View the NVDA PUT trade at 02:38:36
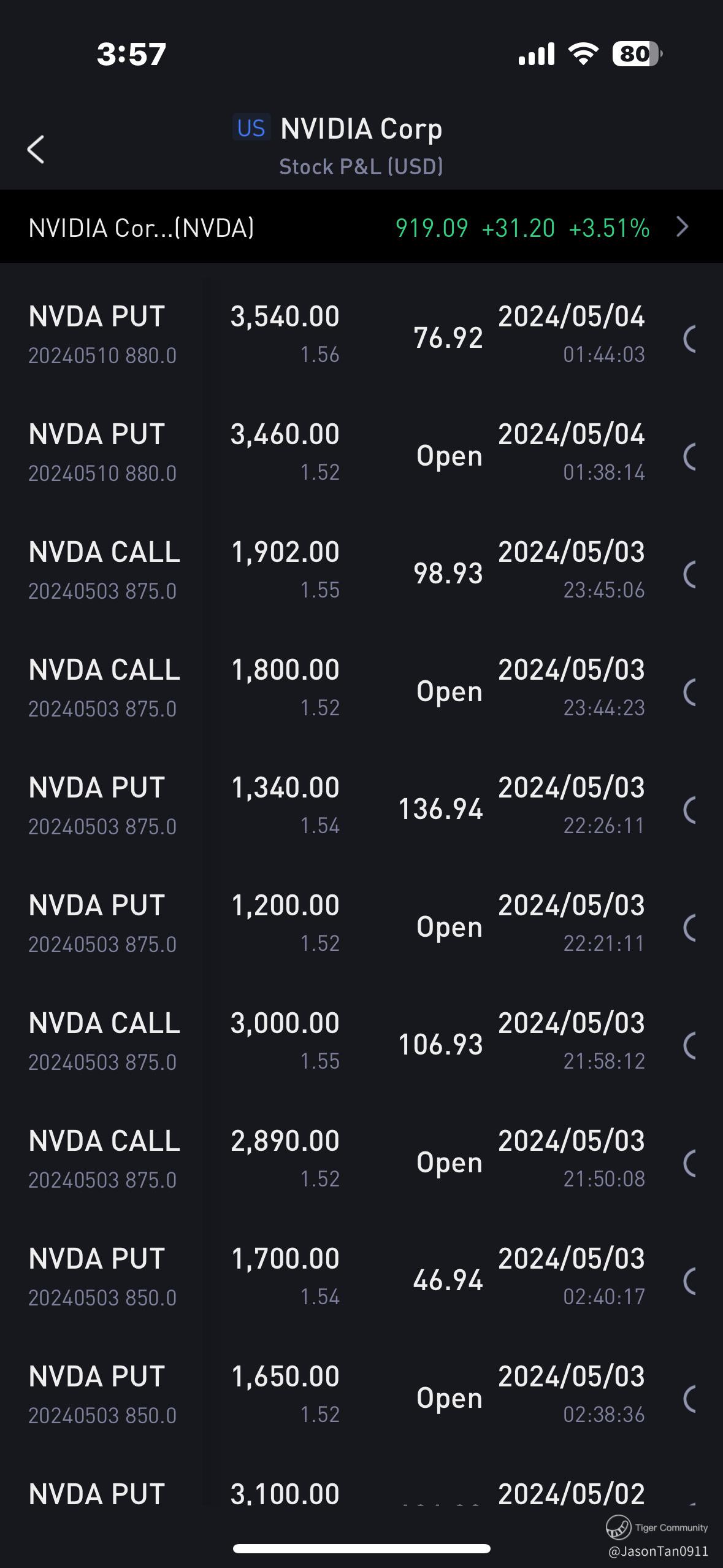Viewport: 723px width, 1568px height. (361, 1396)
